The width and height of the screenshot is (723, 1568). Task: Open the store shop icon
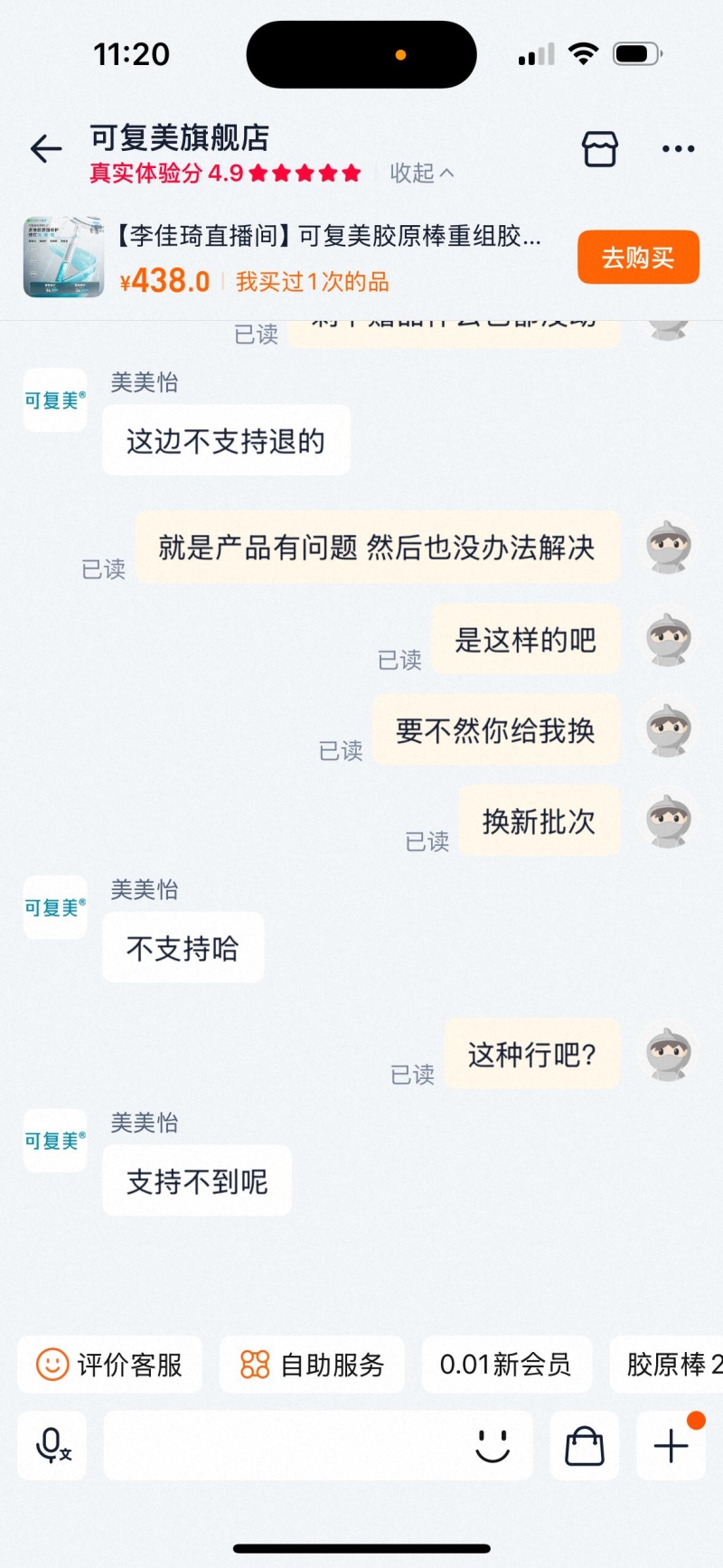click(x=600, y=149)
